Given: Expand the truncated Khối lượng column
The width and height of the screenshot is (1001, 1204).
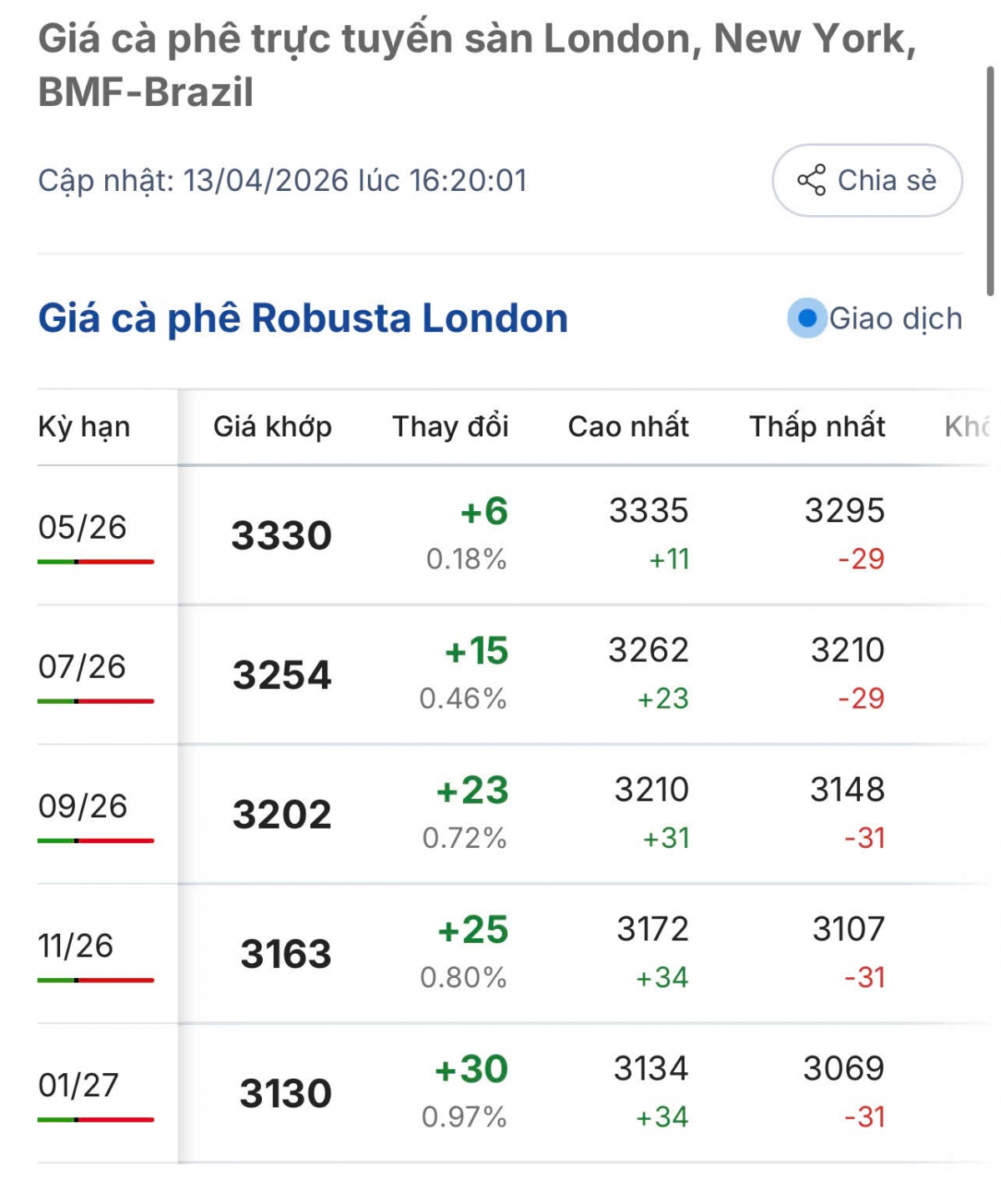Looking at the screenshot, I should coord(968,427).
